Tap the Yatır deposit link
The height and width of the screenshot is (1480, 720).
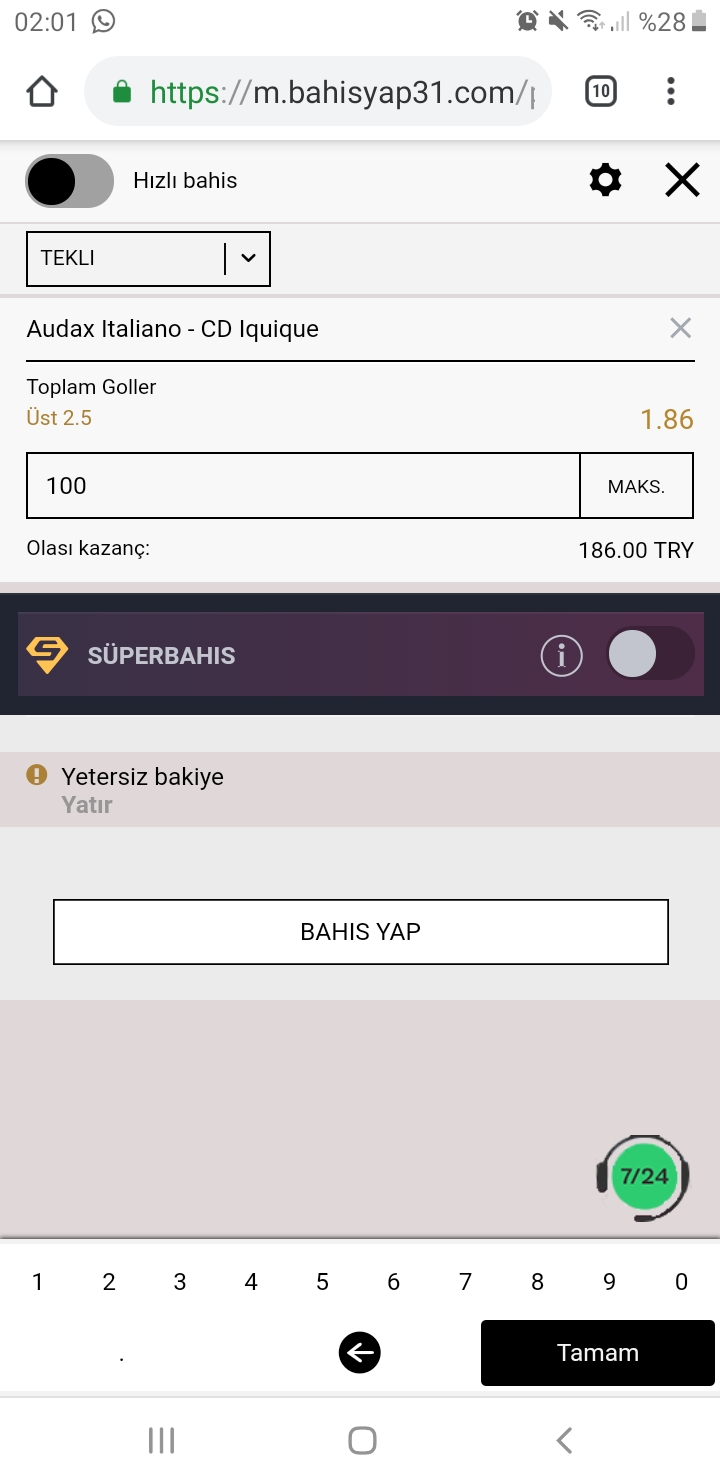click(x=87, y=805)
